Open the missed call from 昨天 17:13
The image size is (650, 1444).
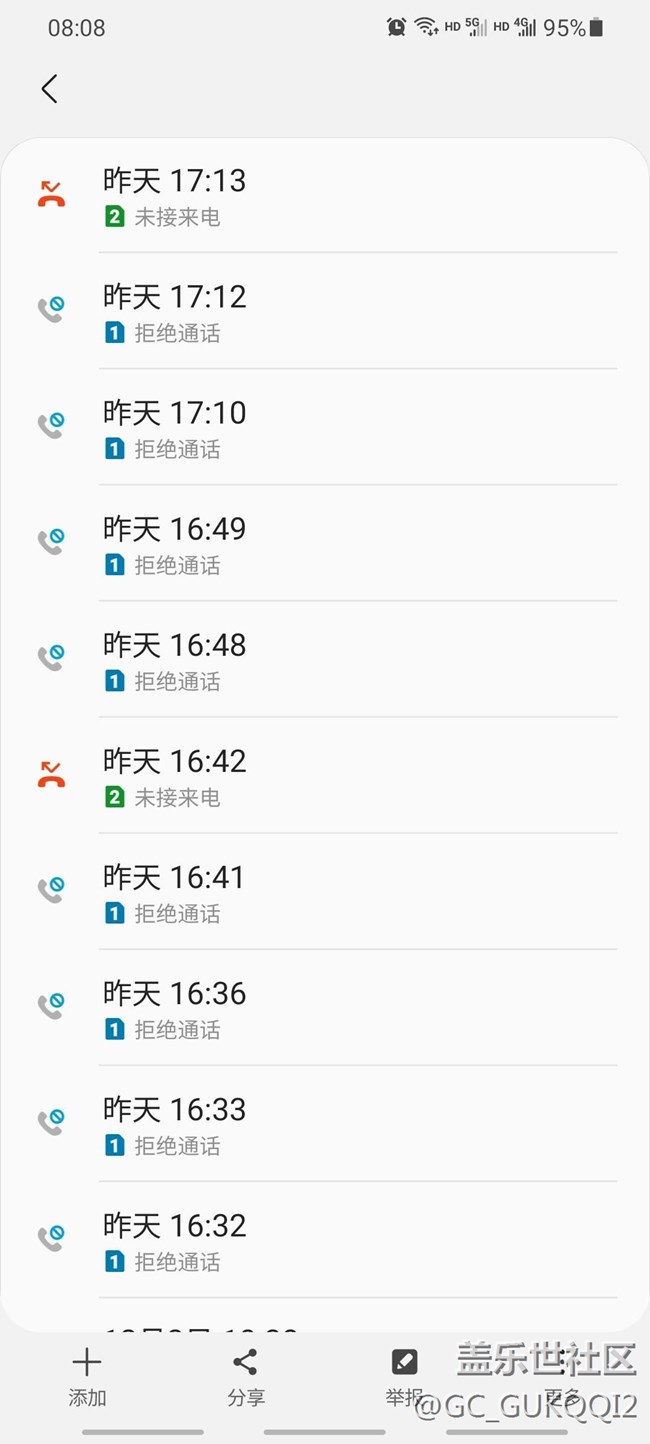click(325, 196)
